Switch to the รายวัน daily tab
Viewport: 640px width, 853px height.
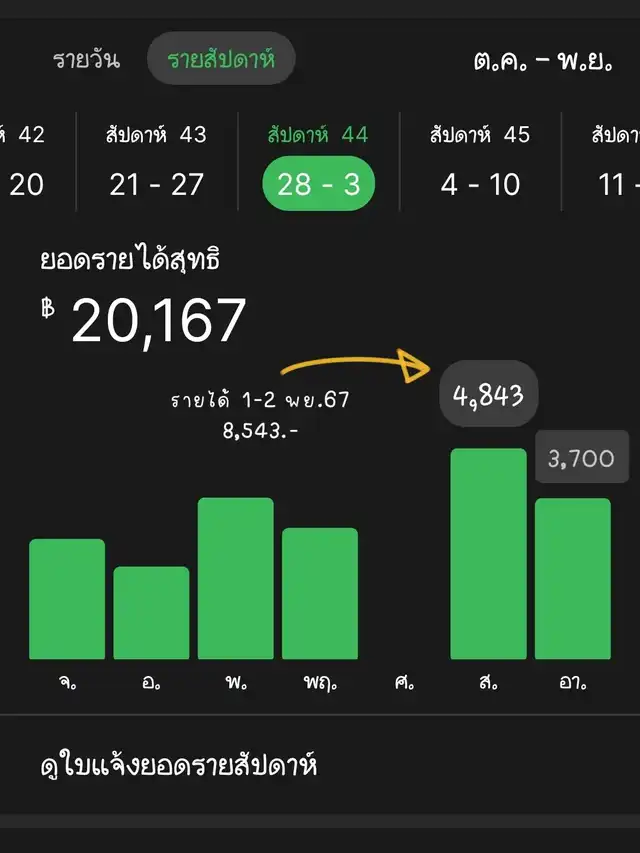(x=86, y=59)
